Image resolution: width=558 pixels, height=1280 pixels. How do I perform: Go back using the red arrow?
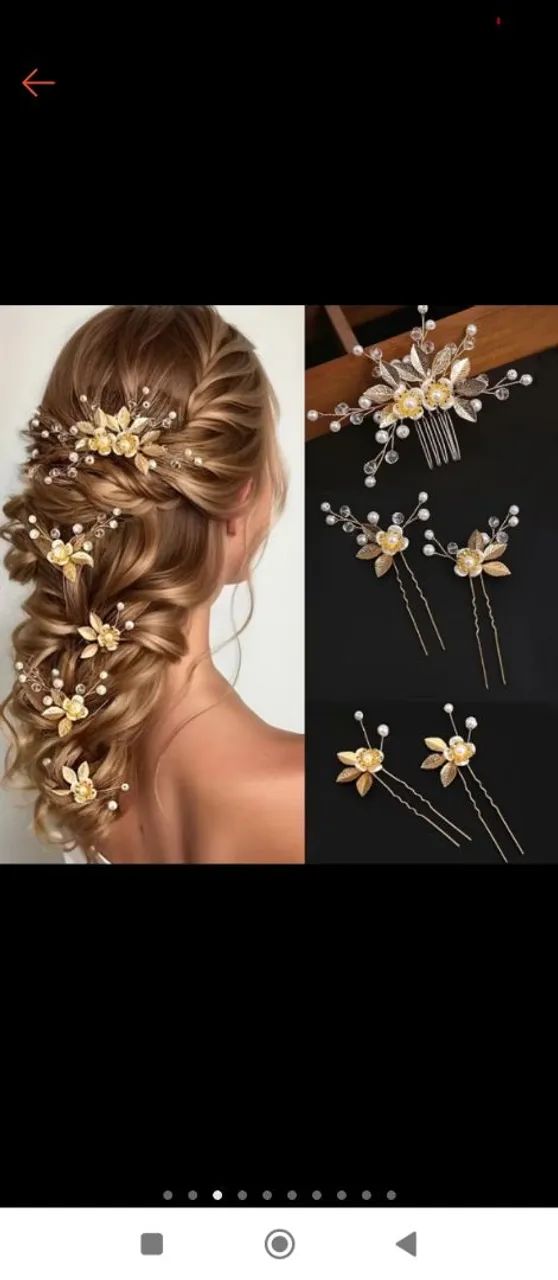pos(38,83)
